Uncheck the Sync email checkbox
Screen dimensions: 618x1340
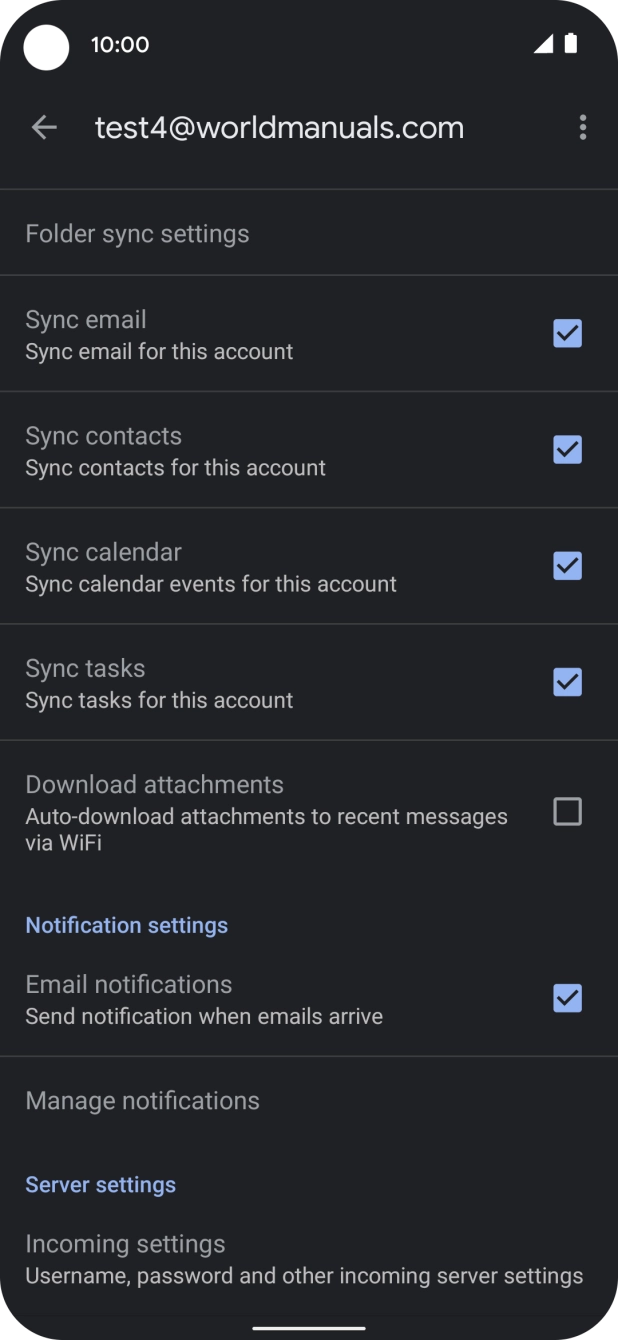[567, 333]
